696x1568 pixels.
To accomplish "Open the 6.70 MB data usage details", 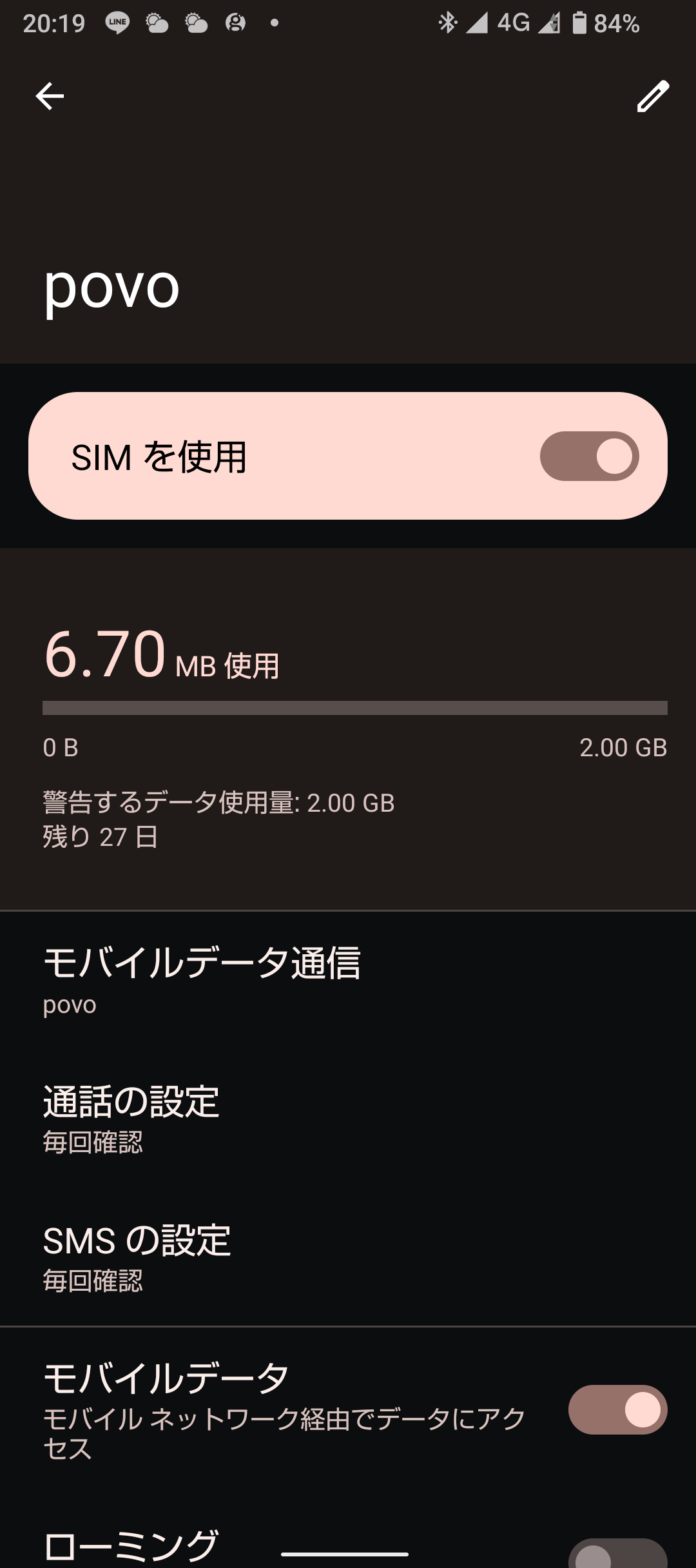I will coord(348,729).
